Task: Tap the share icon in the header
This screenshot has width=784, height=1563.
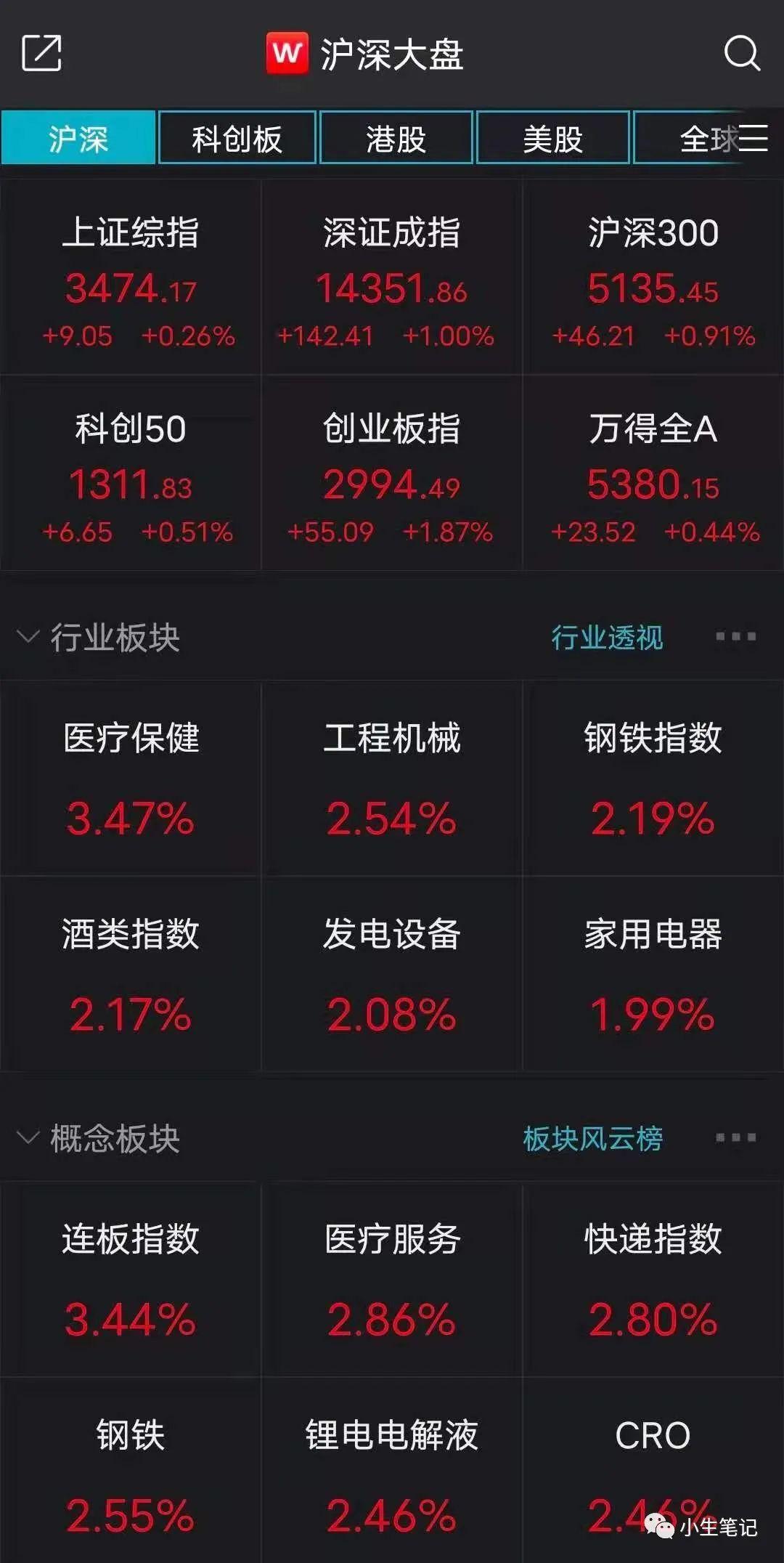Action: 41,53
